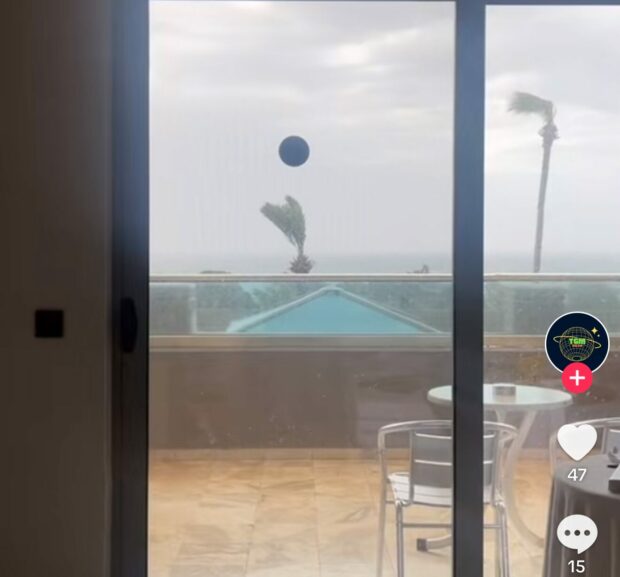620x577 pixels.
Task: Open the creator's profile avatar
Action: tap(577, 342)
